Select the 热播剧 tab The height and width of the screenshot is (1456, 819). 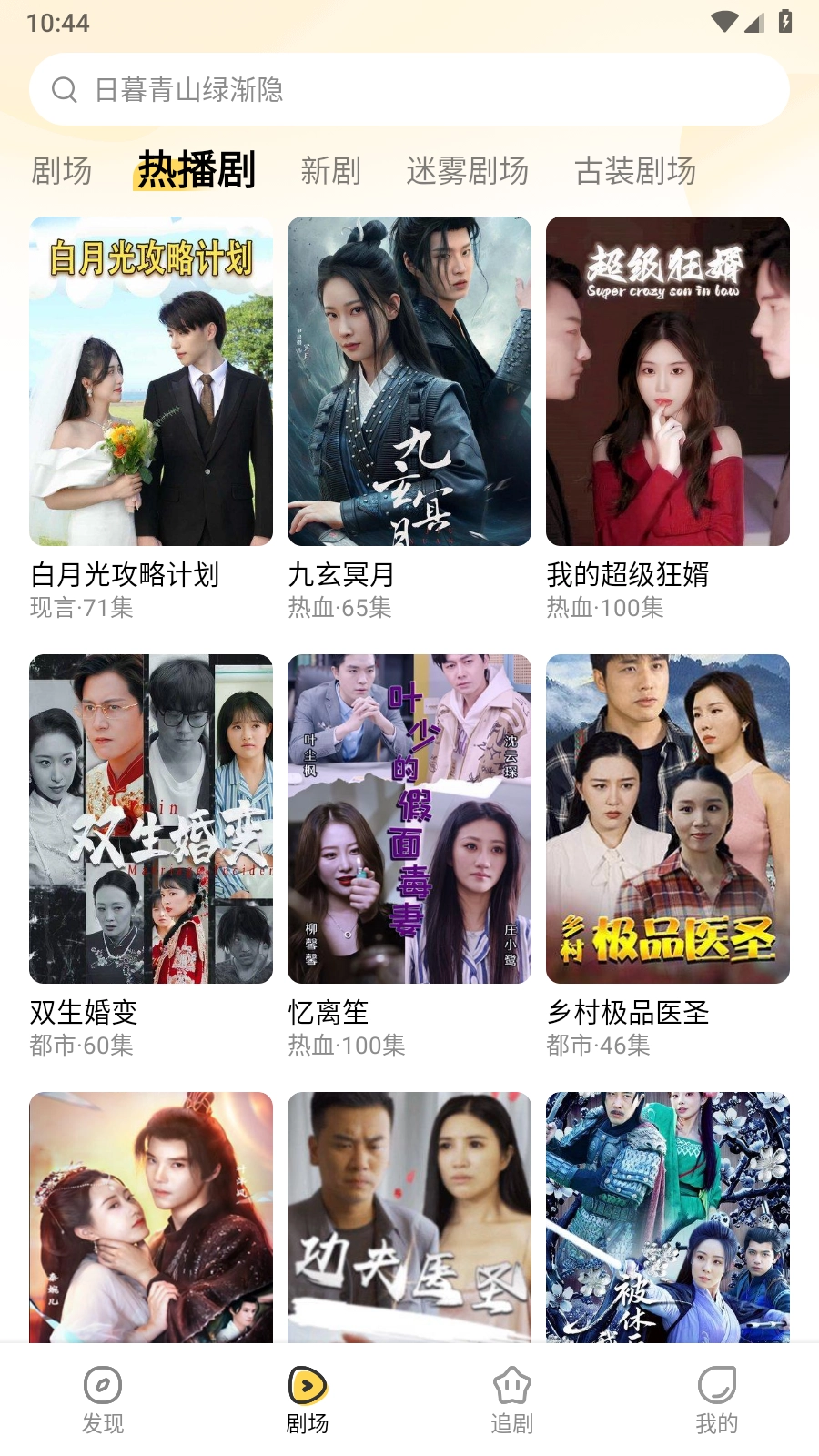pos(197,171)
